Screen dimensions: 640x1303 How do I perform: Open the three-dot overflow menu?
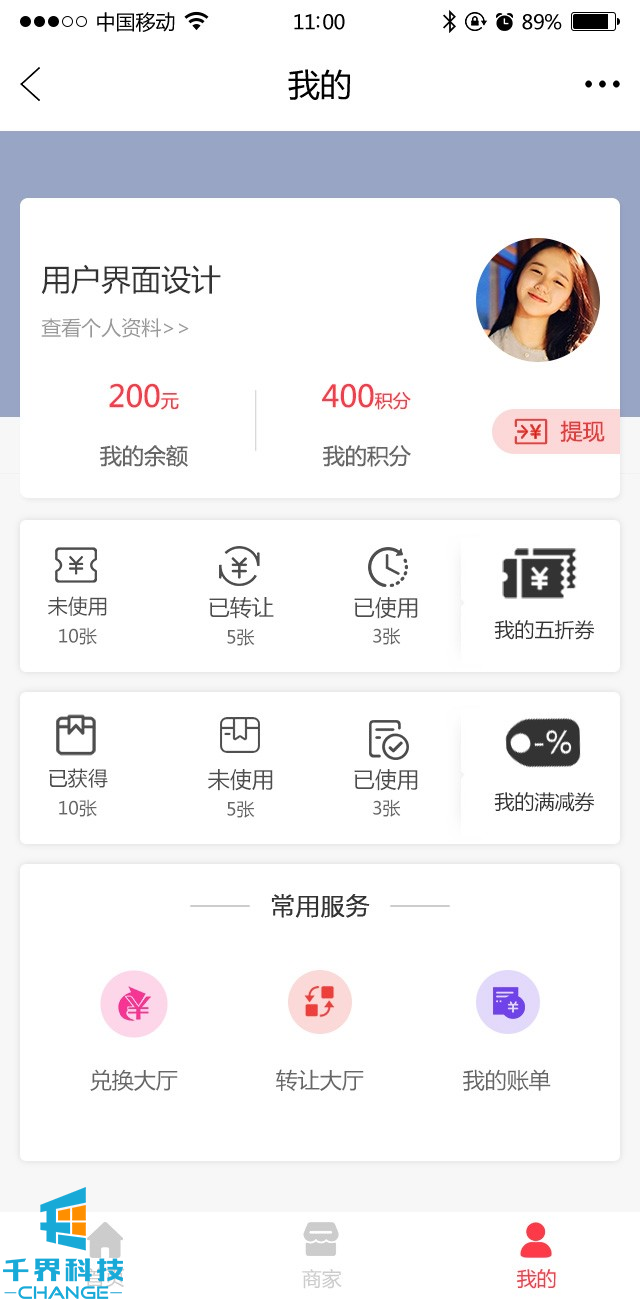coord(602,85)
